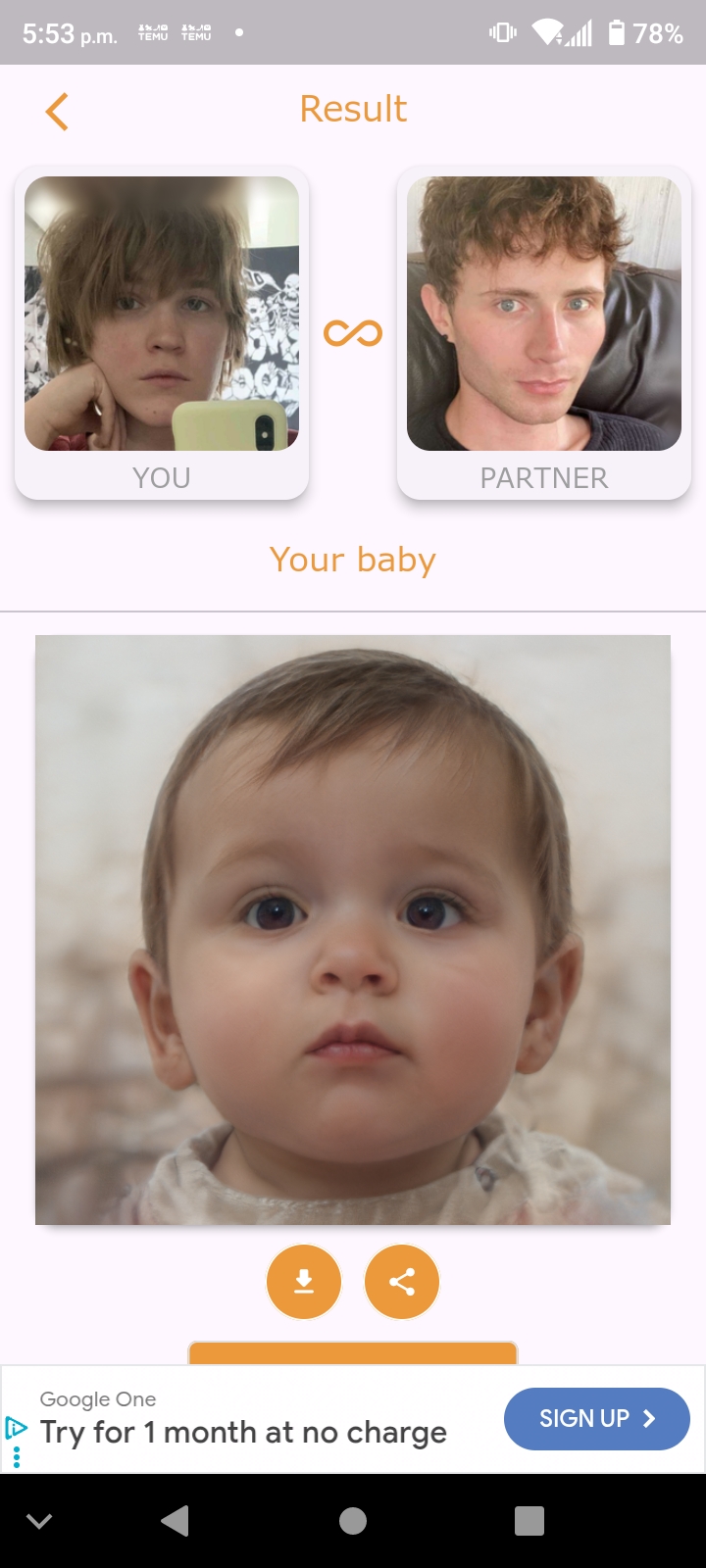The width and height of the screenshot is (706, 1568).
Task: Open recent apps
Action: [x=529, y=1521]
